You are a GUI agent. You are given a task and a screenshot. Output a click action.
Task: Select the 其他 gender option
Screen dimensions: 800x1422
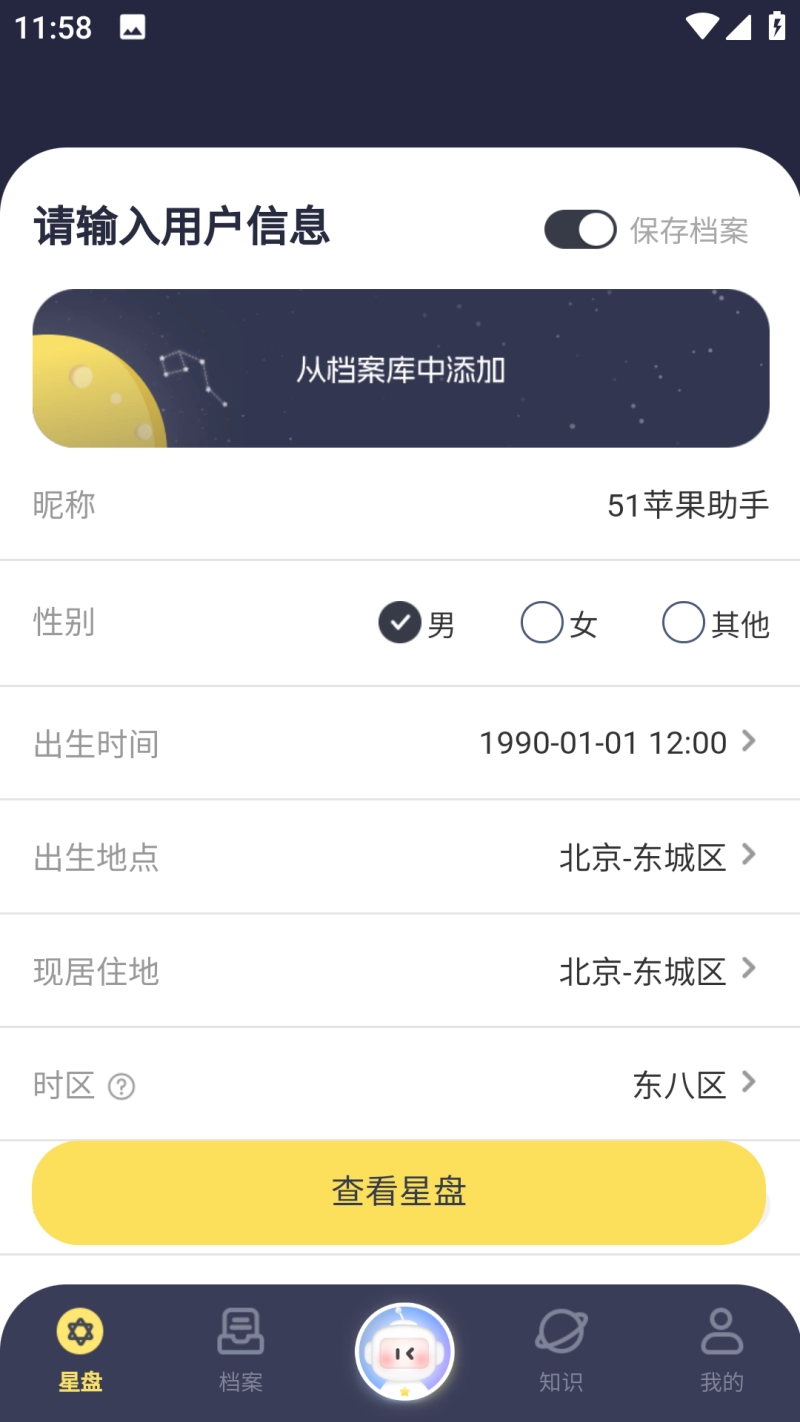tap(682, 622)
